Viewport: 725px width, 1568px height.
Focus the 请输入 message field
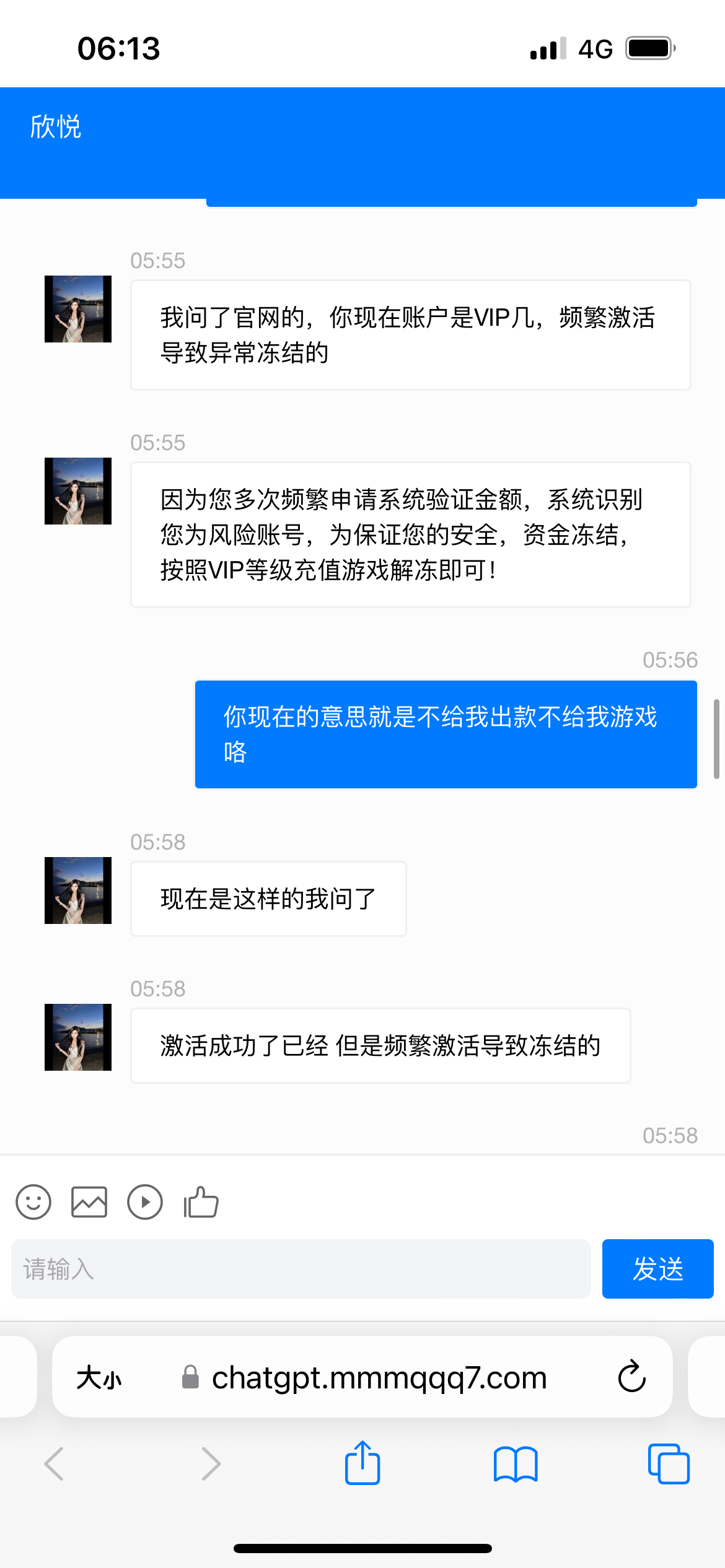(301, 1269)
